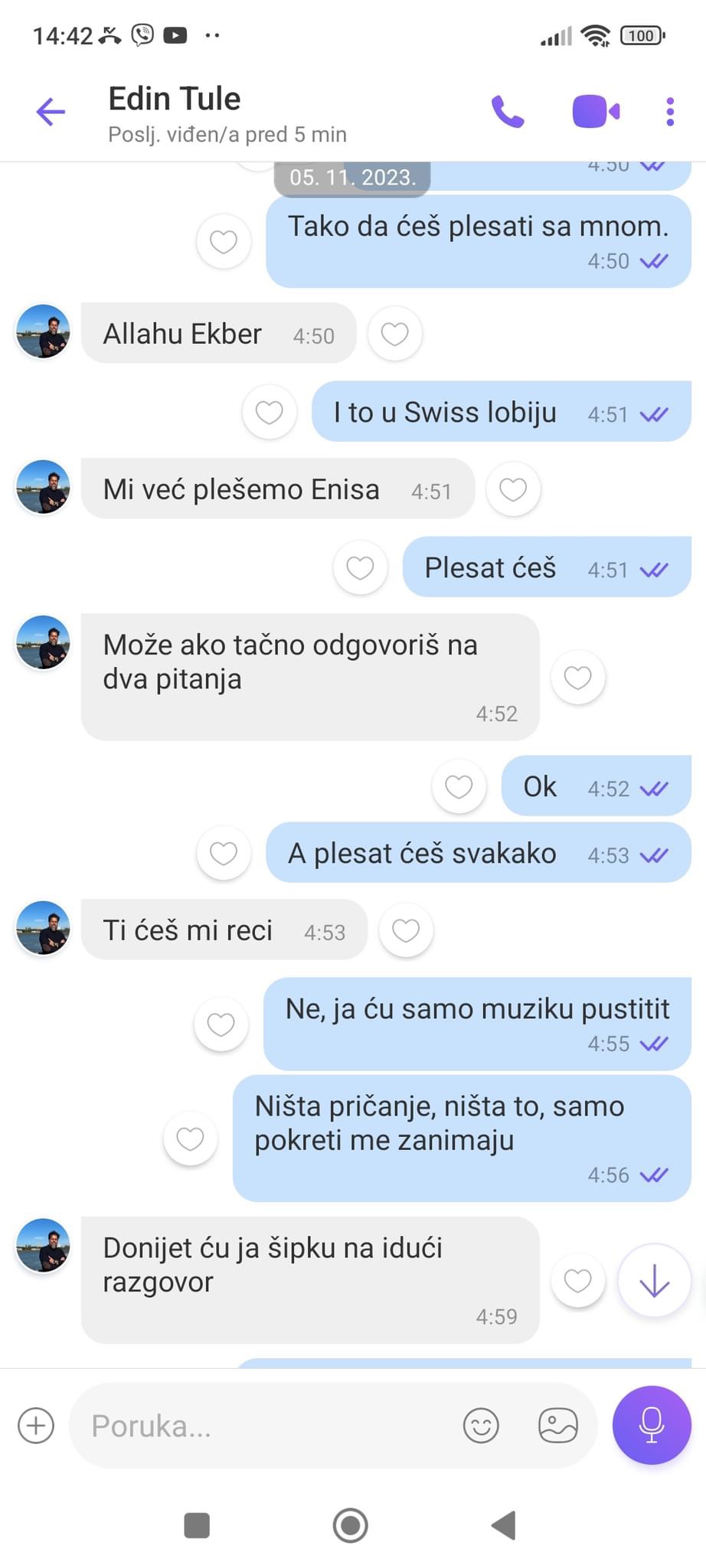Like the message "I to u Swiss lobiju"
Image resolution: width=706 pixels, height=1568 pixels.
point(269,412)
